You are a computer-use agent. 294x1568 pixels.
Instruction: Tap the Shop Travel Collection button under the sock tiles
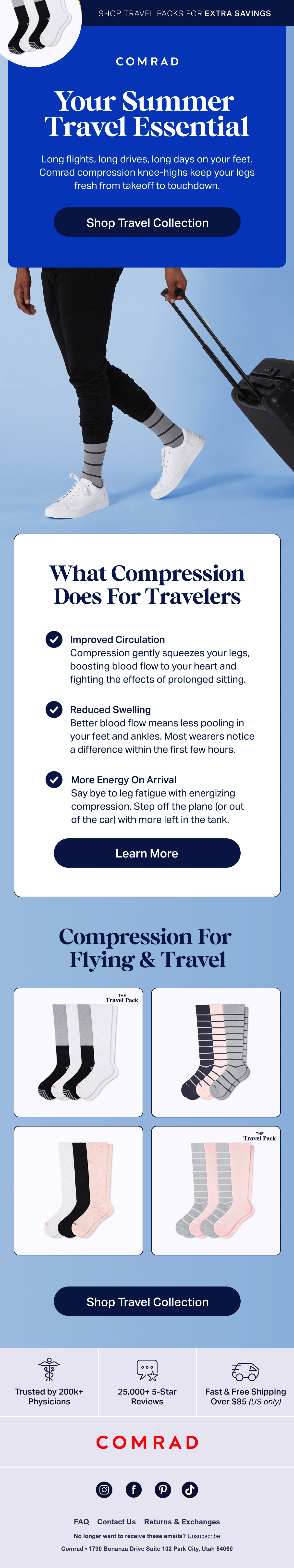[x=147, y=1301]
